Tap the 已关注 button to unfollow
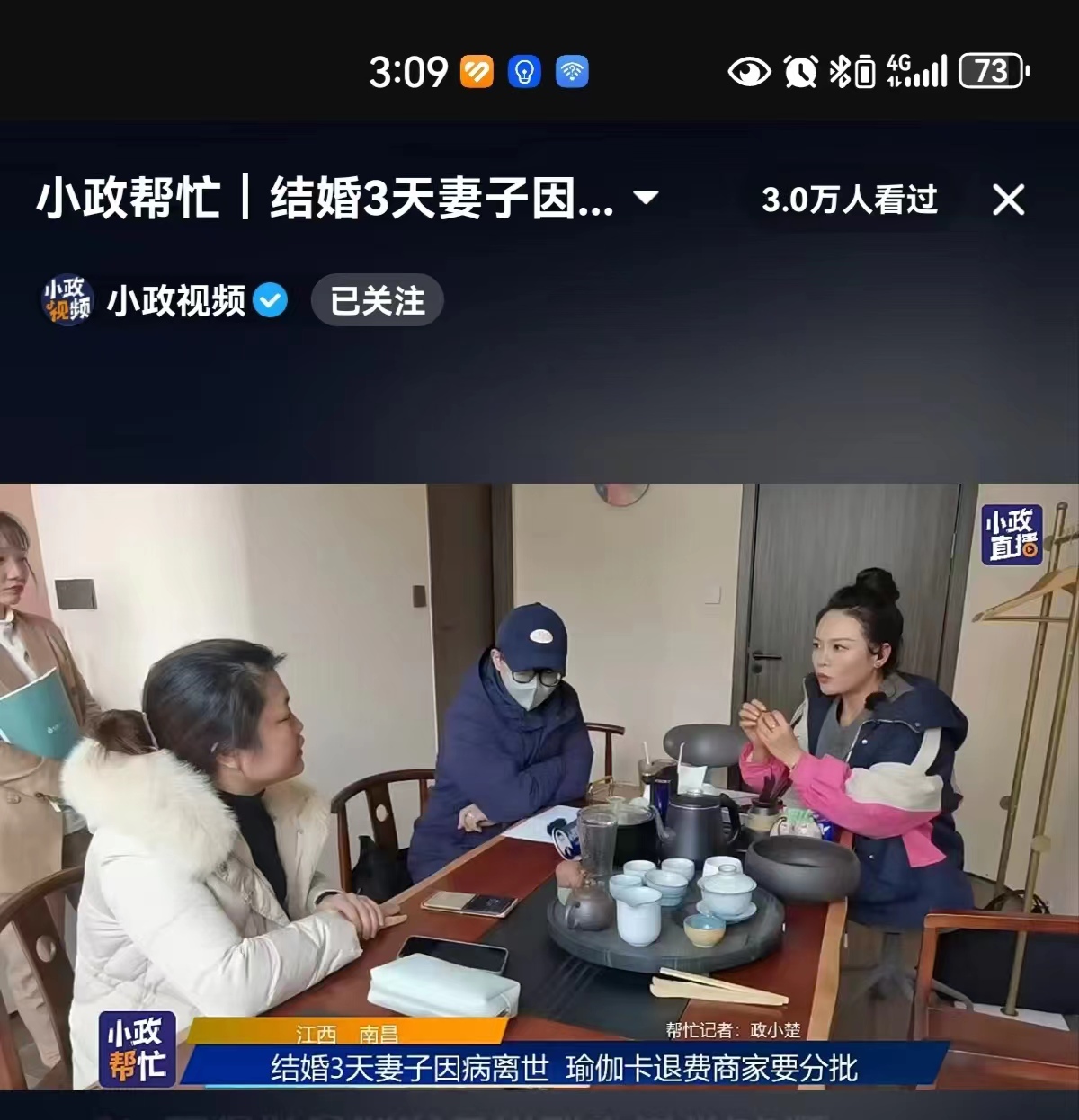The width and height of the screenshot is (1079, 1120). pos(377,301)
